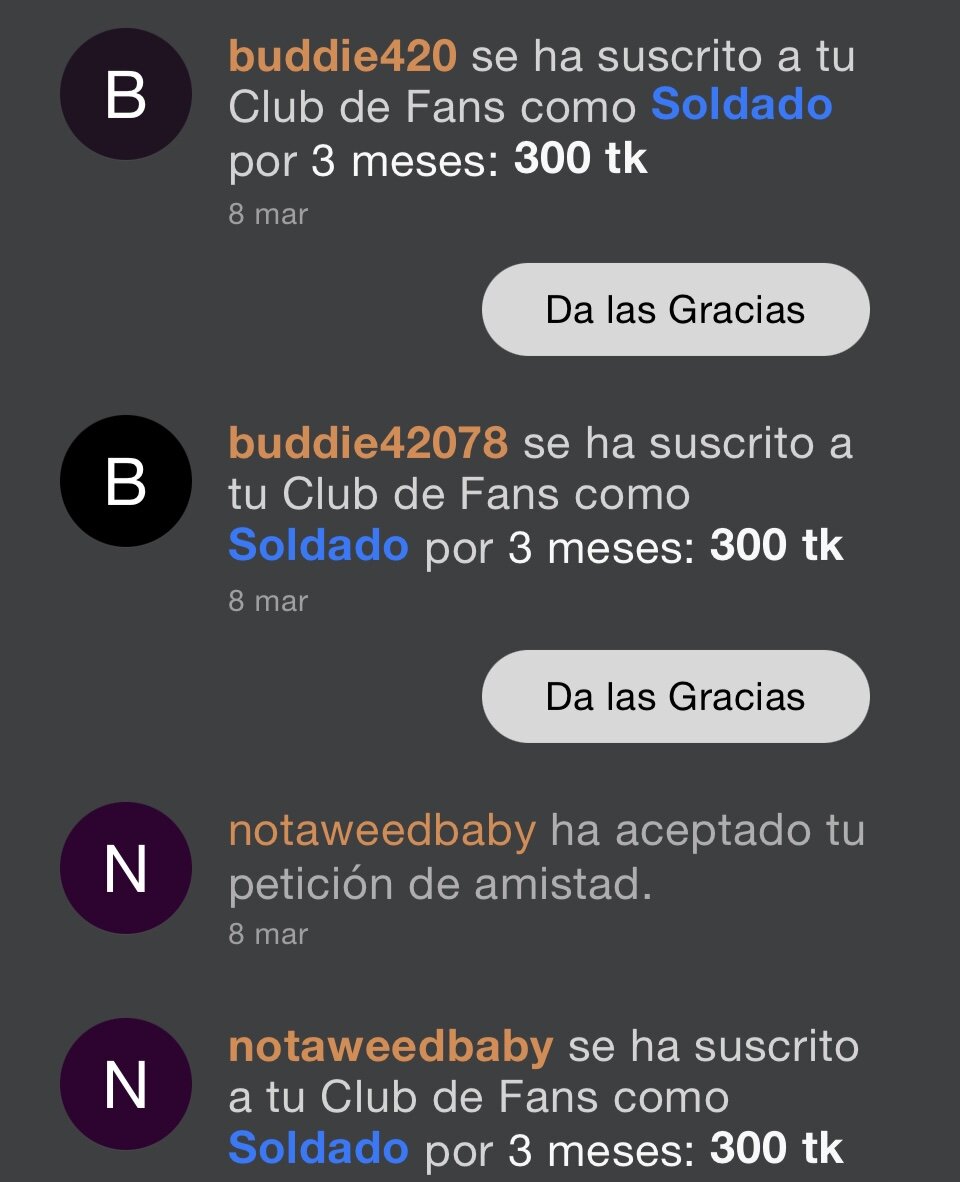Tap notaweedbaby's avatar beside the friend request notification
This screenshot has width=960, height=1182.
tap(126, 868)
